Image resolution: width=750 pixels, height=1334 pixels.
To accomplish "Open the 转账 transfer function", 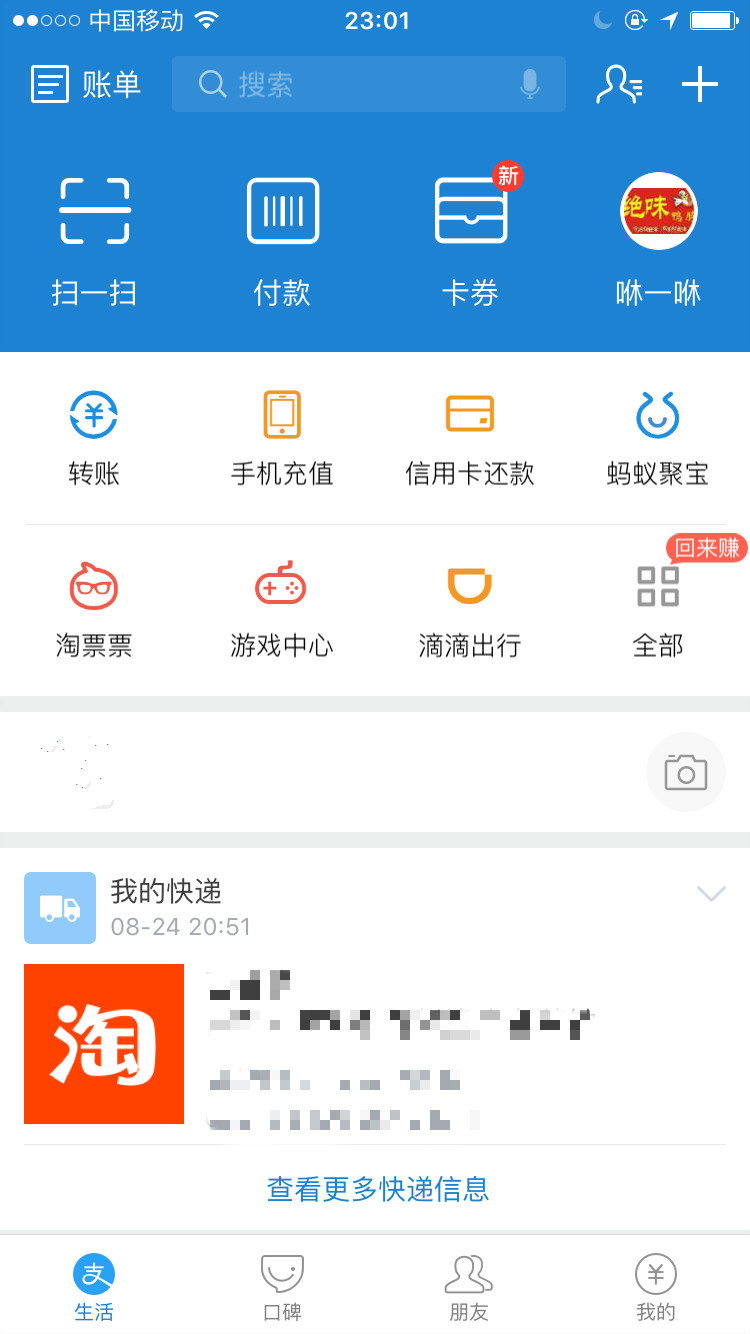I will pos(94,435).
